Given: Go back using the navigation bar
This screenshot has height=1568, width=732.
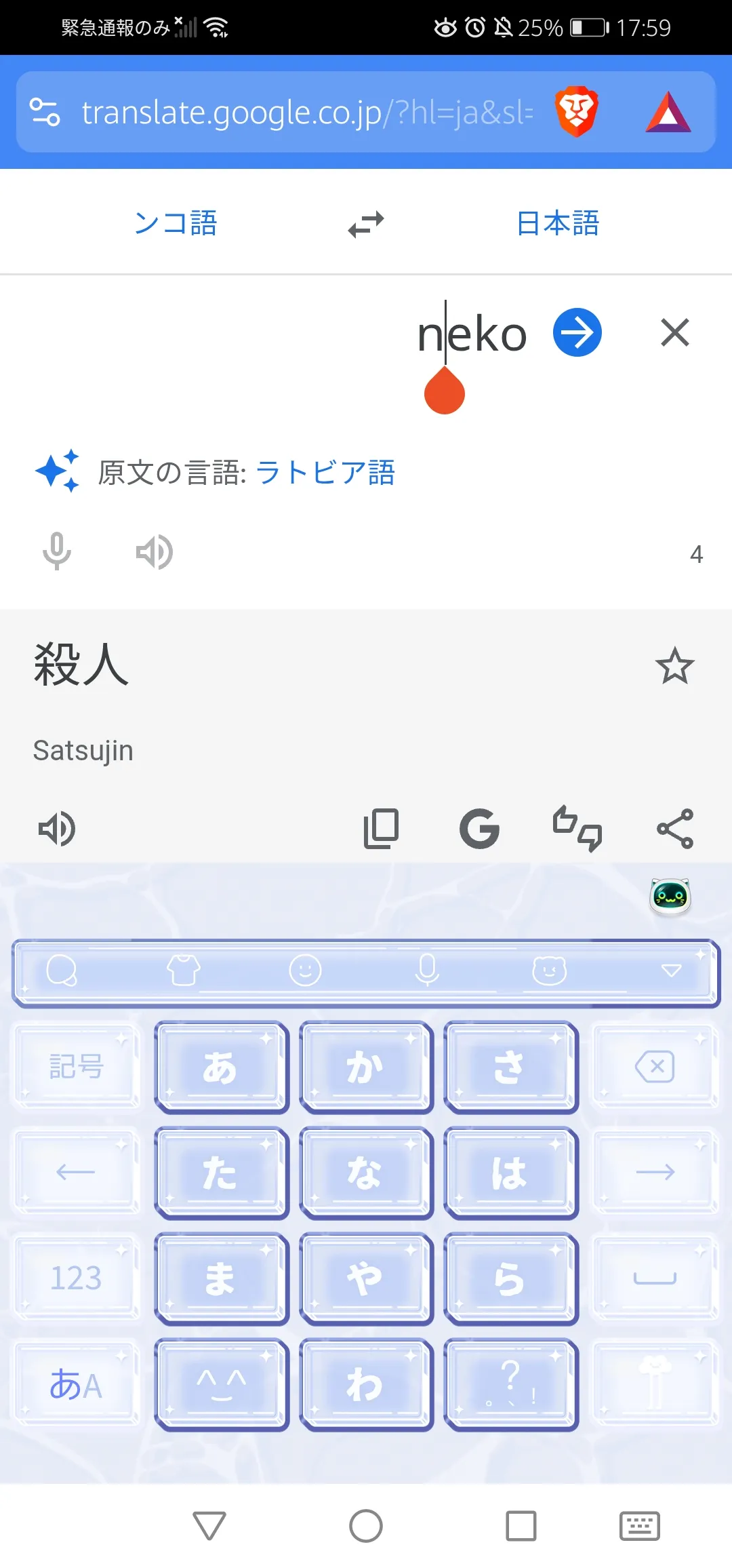Looking at the screenshot, I should [209, 1526].
